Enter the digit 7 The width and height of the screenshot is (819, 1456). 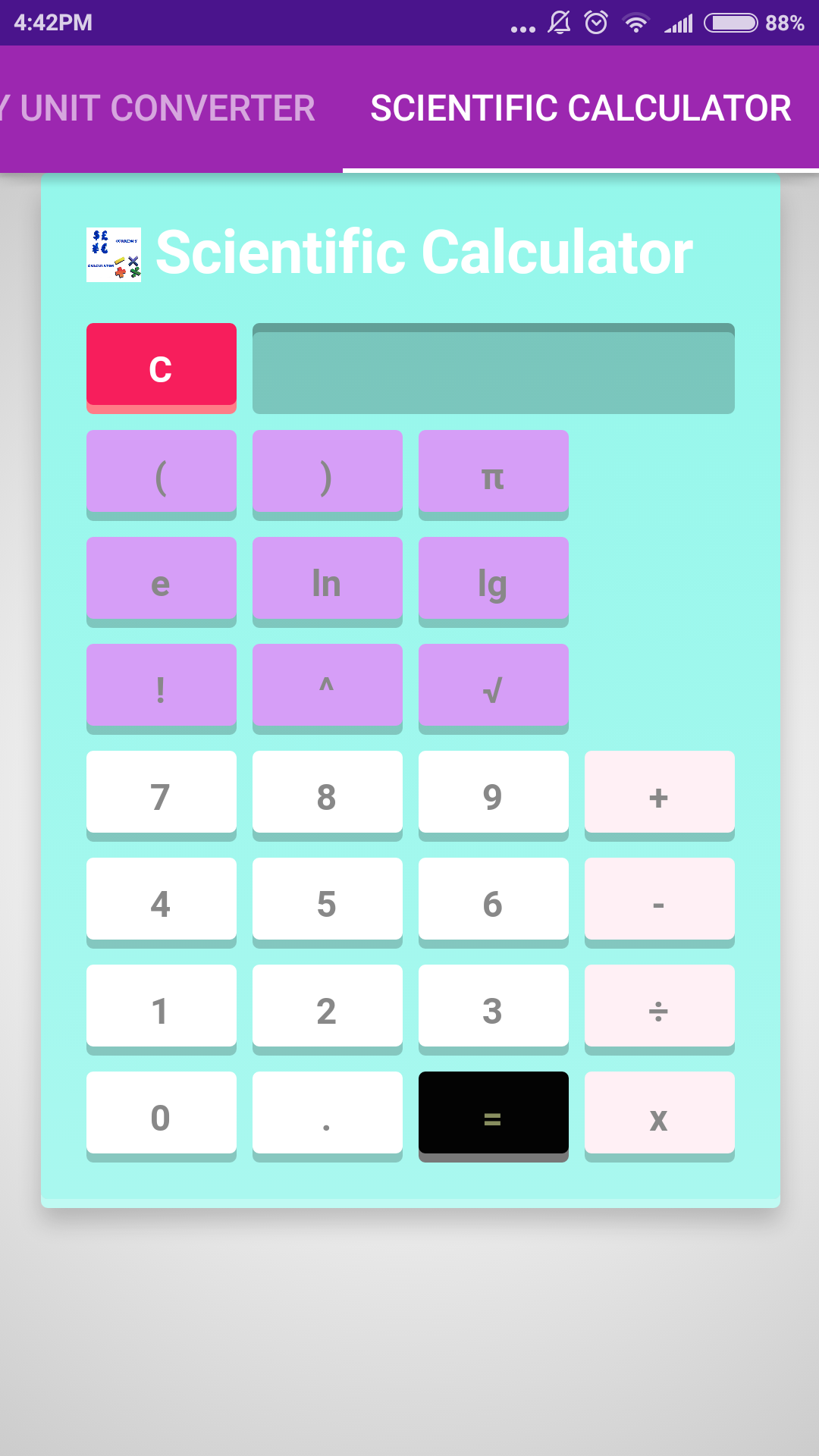pos(161,795)
